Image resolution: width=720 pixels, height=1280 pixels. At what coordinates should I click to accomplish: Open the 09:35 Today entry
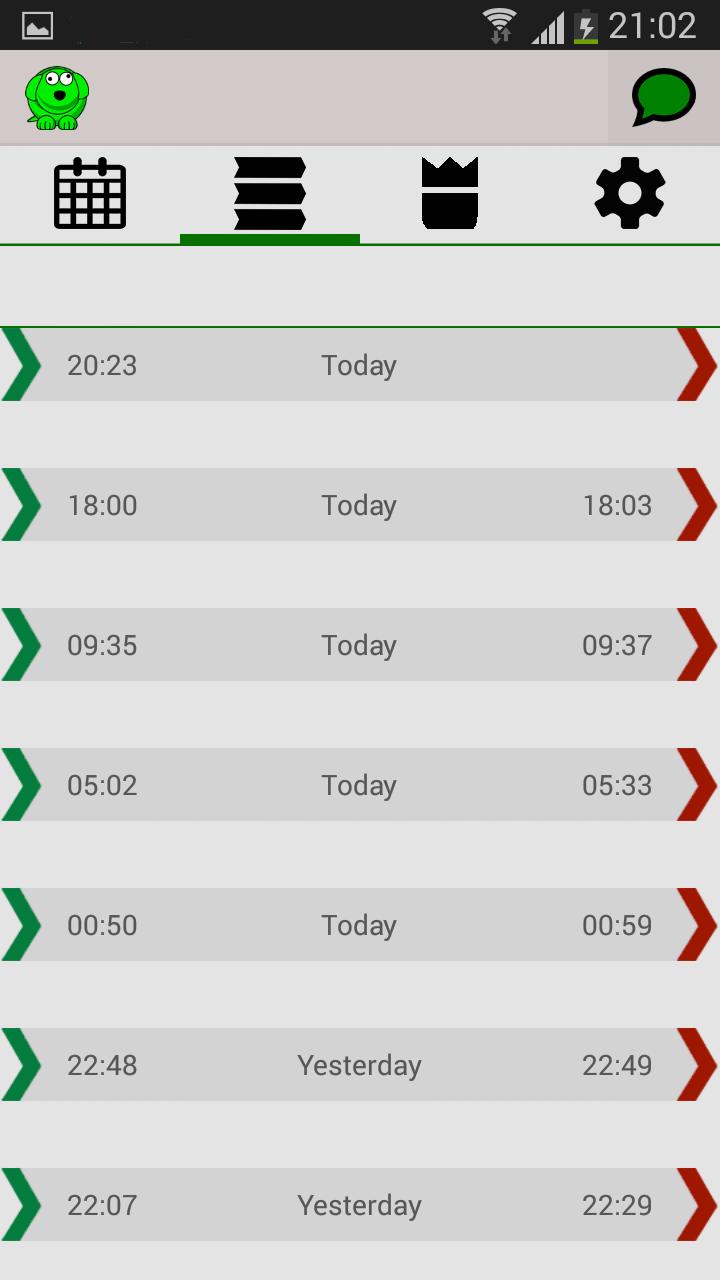360,645
